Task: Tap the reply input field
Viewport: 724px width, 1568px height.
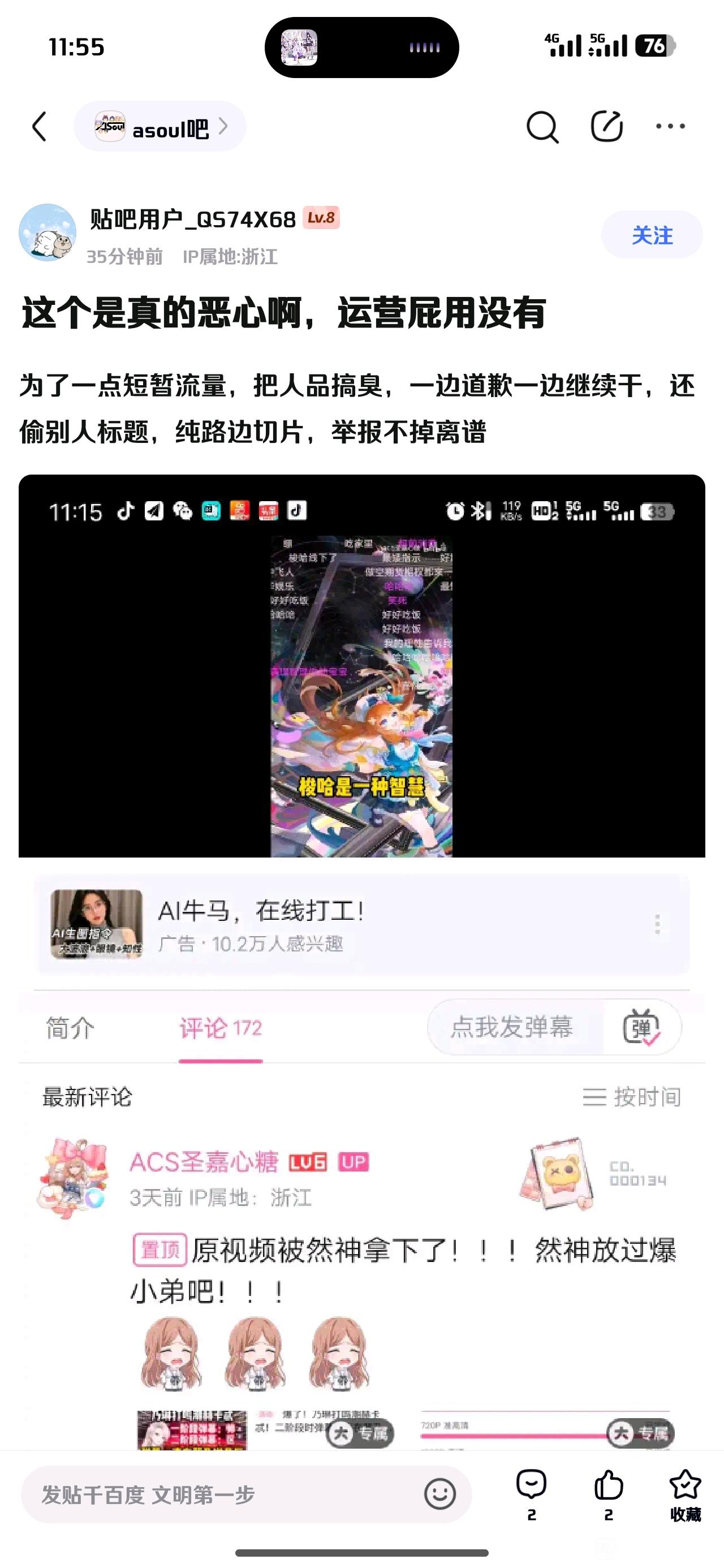Action: click(219, 1494)
